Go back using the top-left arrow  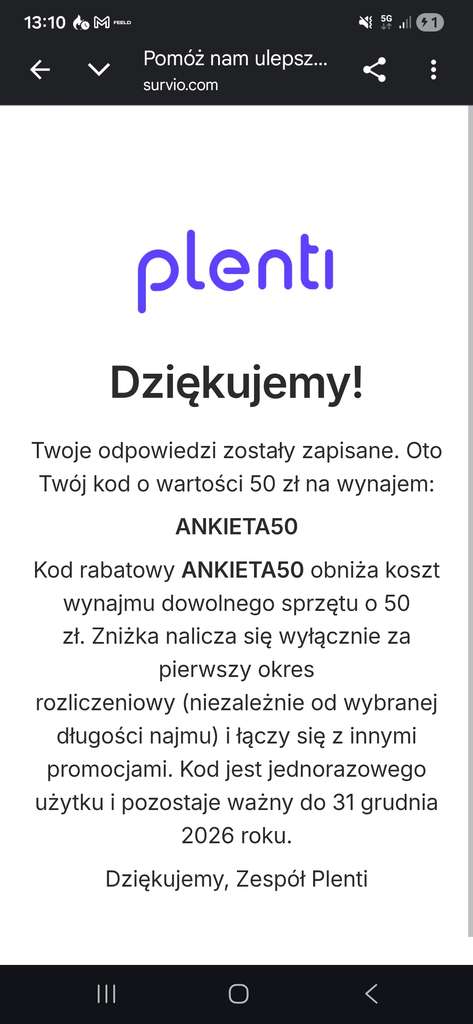pos(40,70)
